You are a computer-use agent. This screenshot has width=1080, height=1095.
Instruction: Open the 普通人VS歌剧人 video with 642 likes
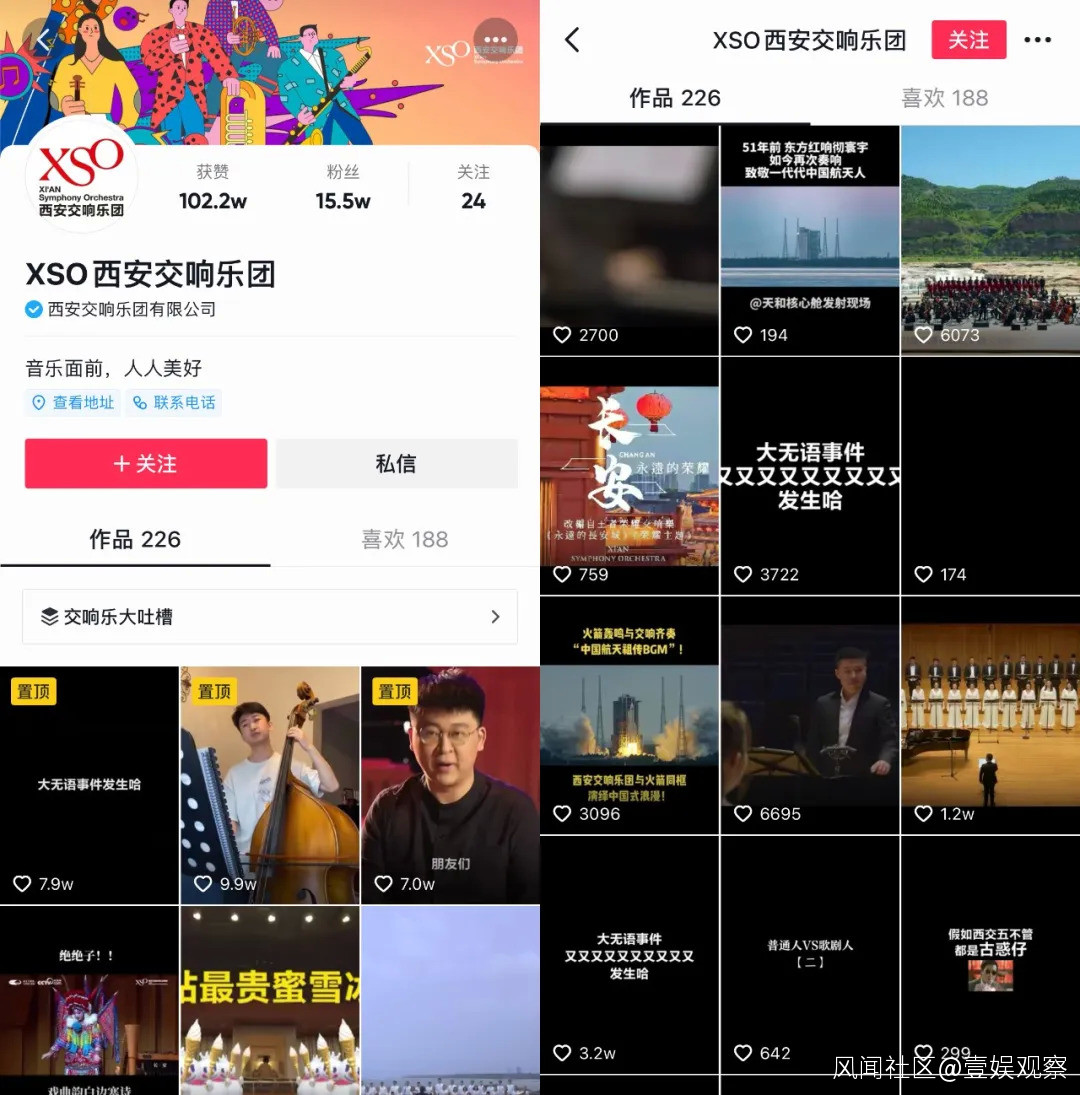click(810, 954)
